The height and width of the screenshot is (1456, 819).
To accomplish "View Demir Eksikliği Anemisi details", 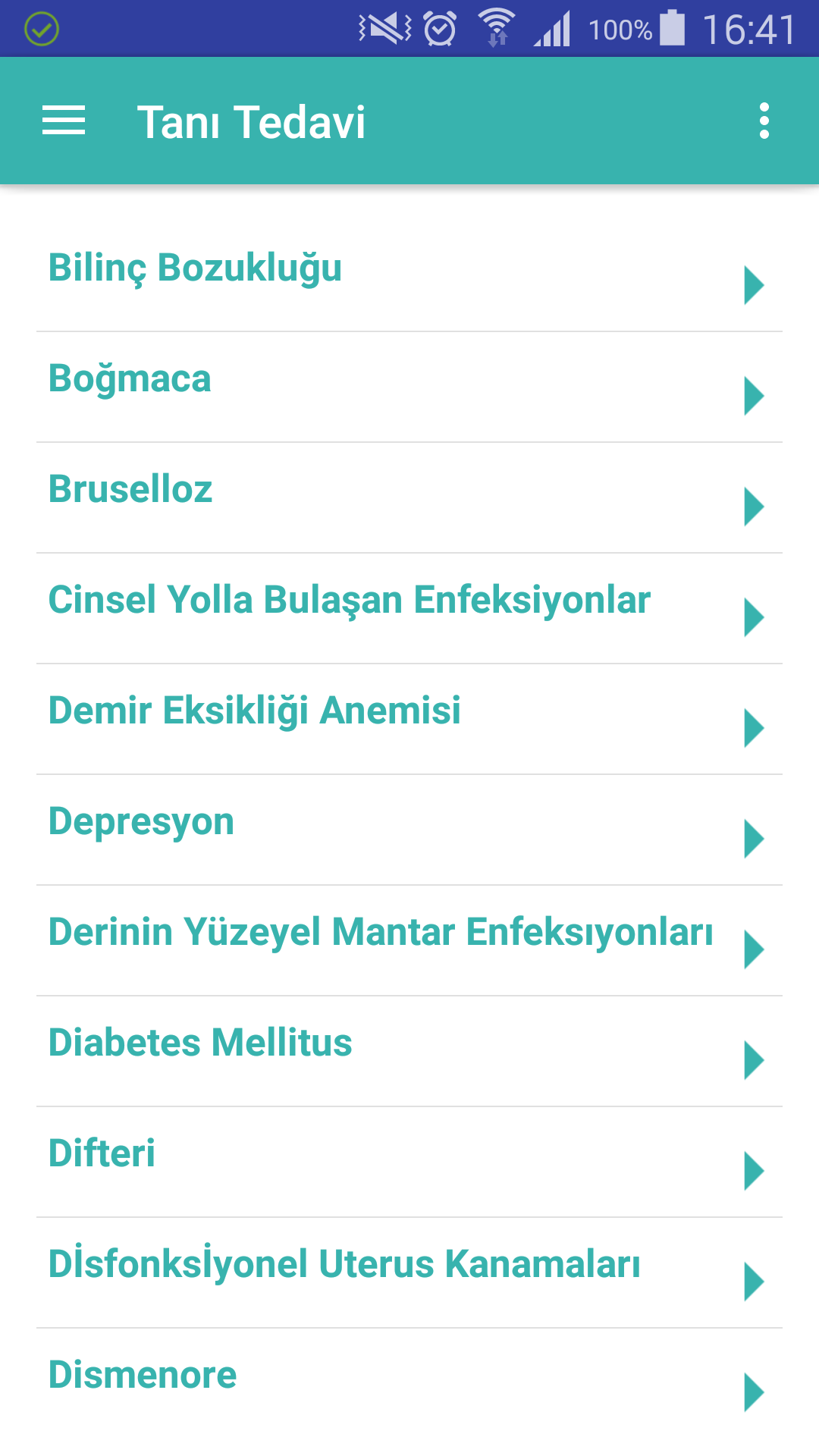I will (x=409, y=720).
